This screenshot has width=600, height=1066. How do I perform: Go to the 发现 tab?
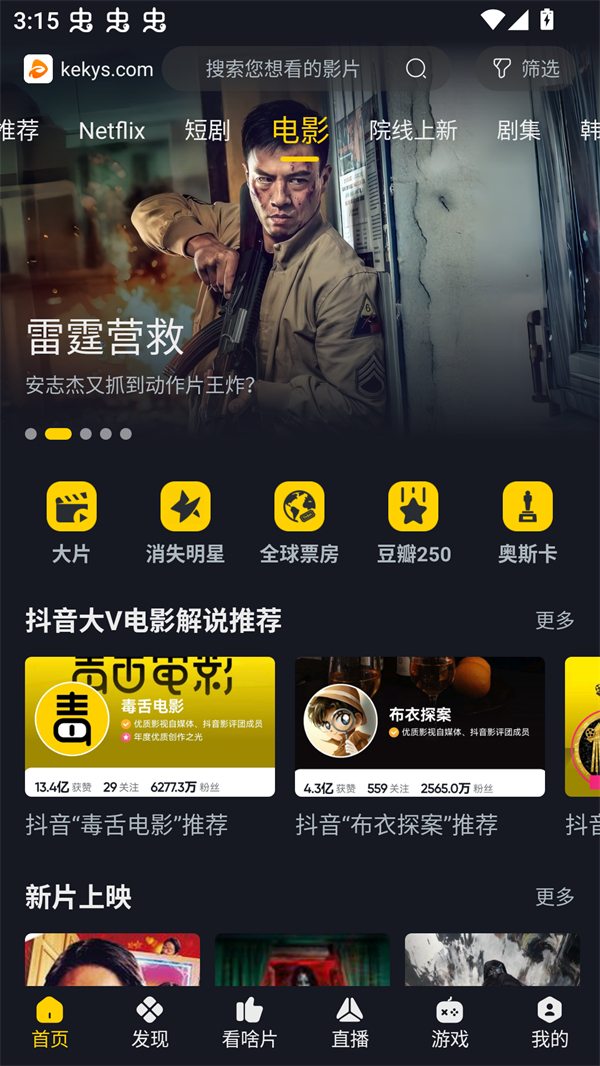point(150,1022)
